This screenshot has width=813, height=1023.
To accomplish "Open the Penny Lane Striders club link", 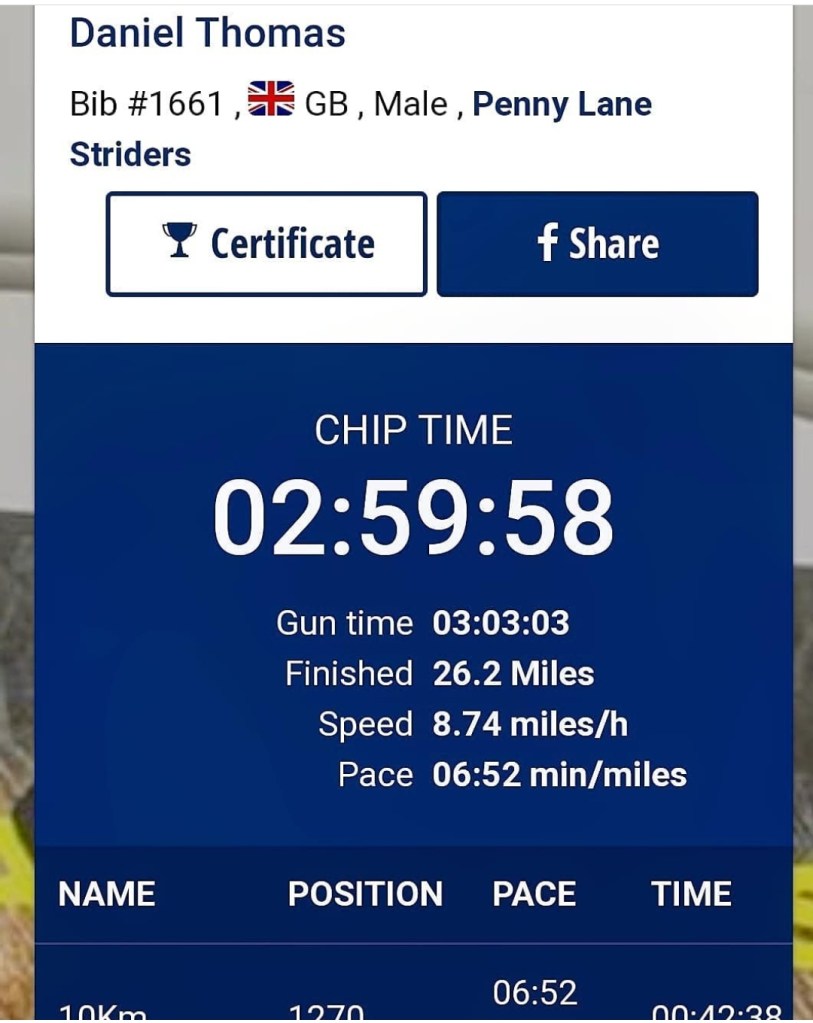I will (x=561, y=104).
